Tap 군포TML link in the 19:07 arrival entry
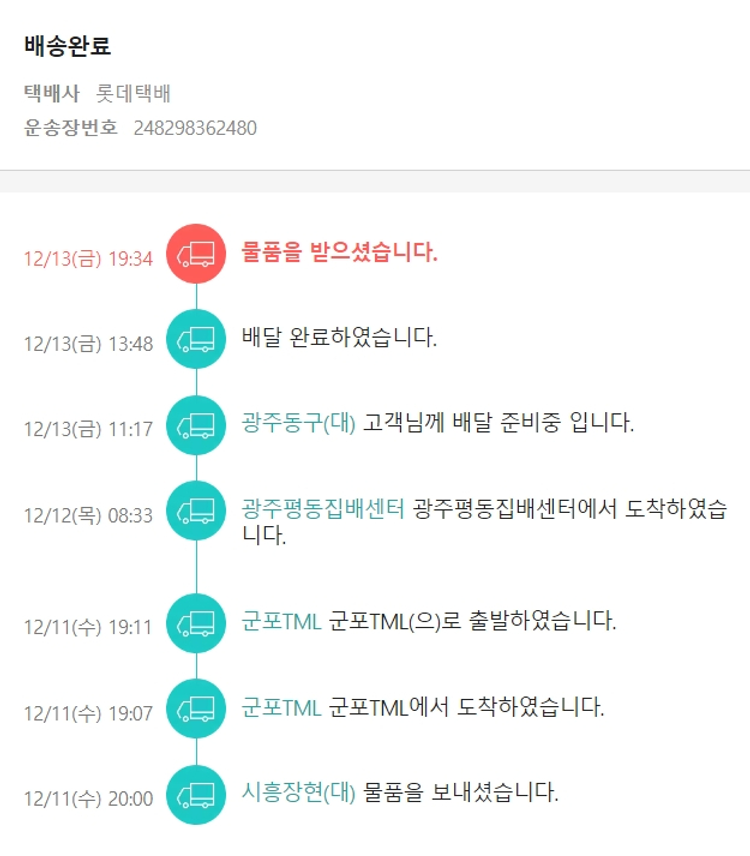 [281, 708]
